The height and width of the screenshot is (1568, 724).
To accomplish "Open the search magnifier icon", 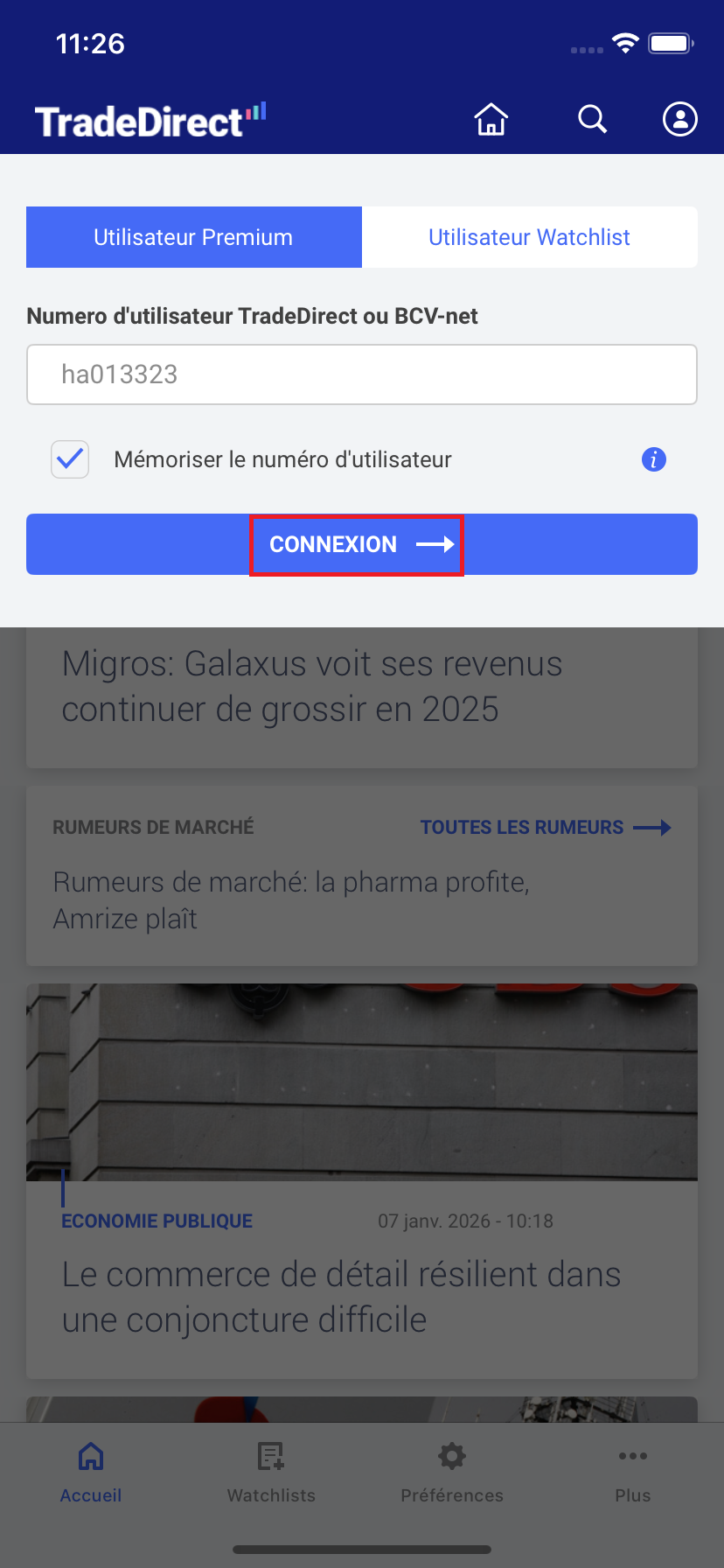I will coord(592,119).
